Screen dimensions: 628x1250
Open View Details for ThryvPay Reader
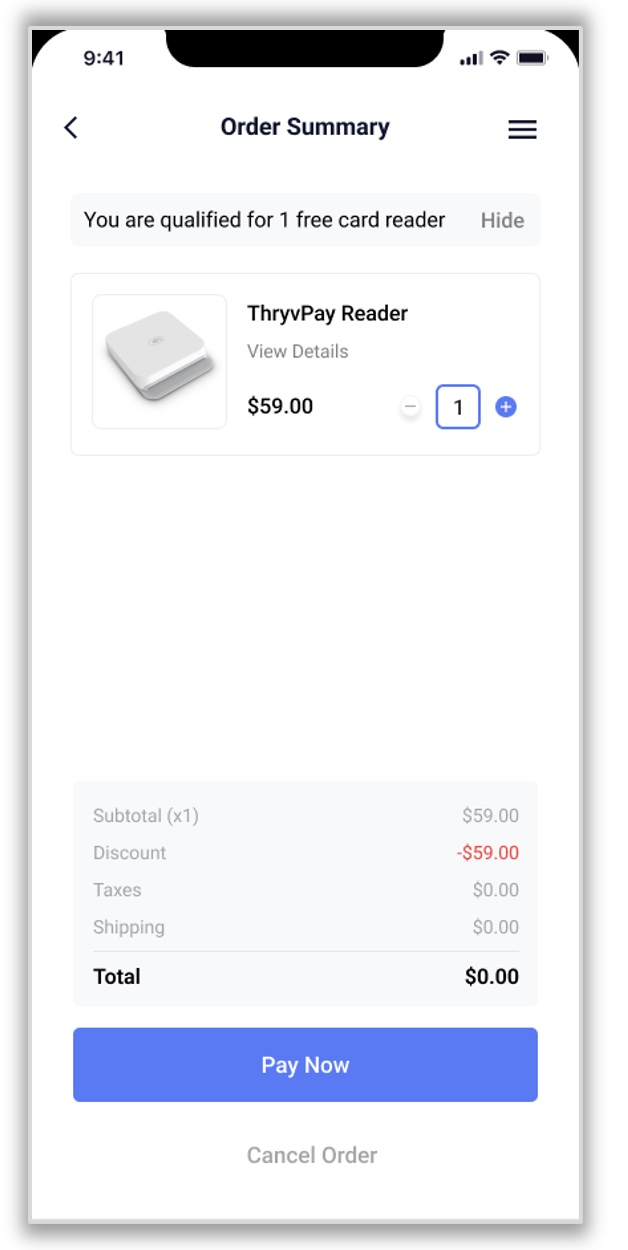298,351
